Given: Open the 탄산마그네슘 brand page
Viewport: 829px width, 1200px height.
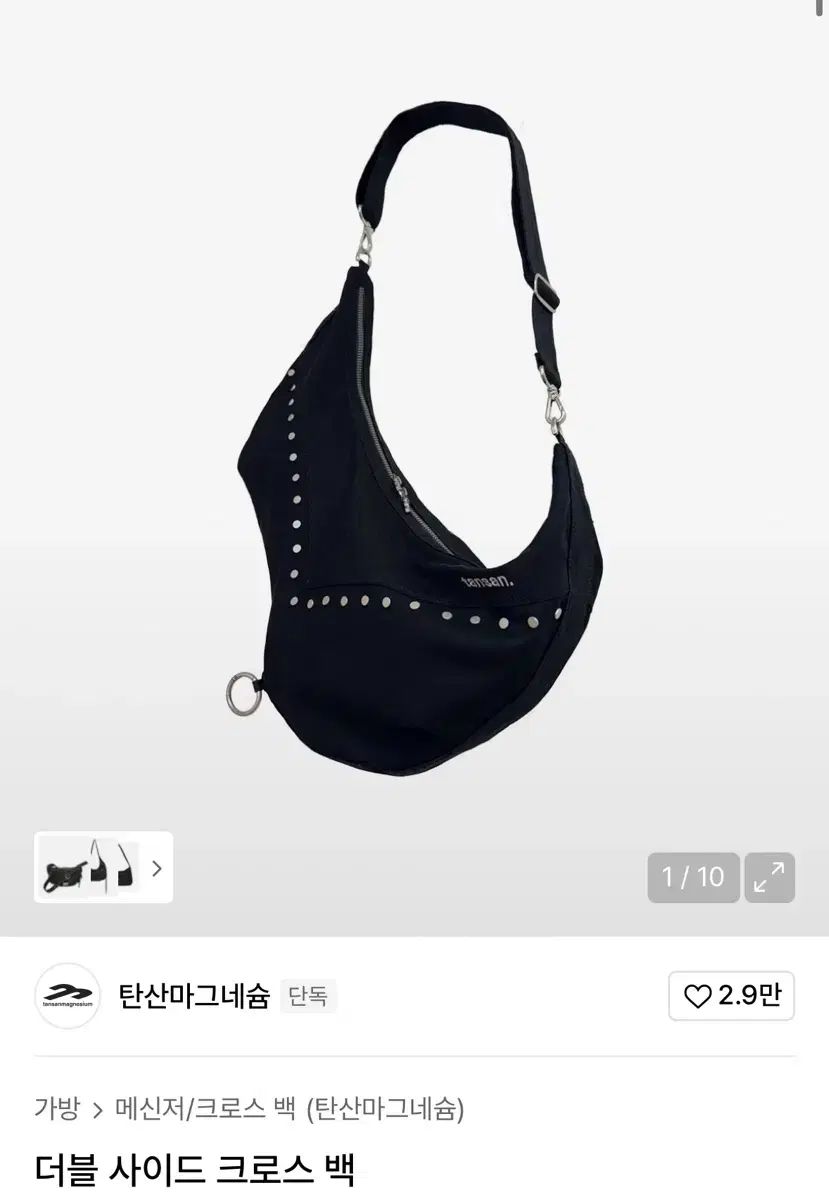Looking at the screenshot, I should [x=194, y=996].
